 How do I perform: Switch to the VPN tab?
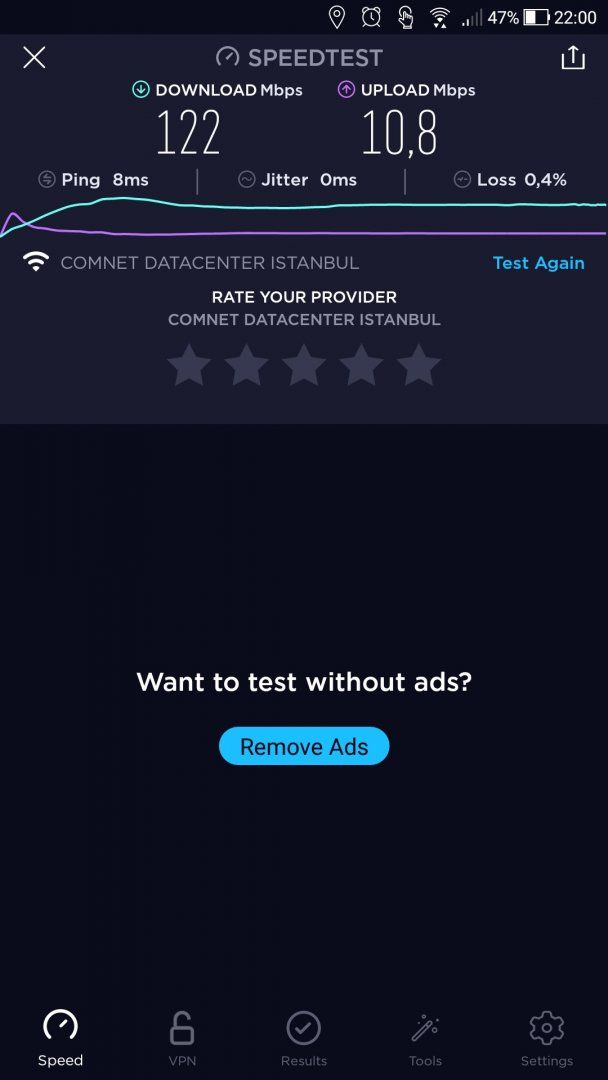182,1037
